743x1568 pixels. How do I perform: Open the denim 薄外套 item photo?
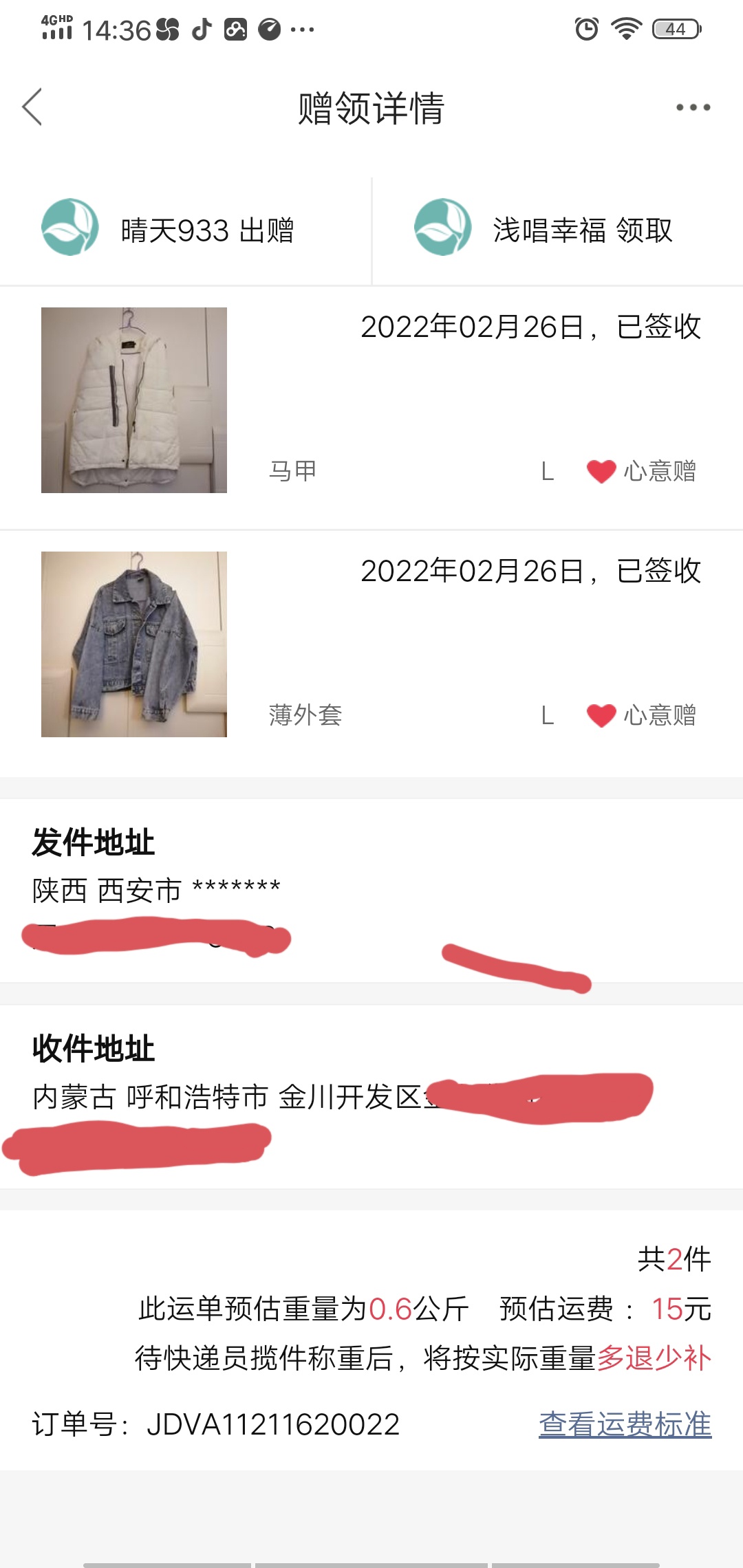tap(134, 644)
